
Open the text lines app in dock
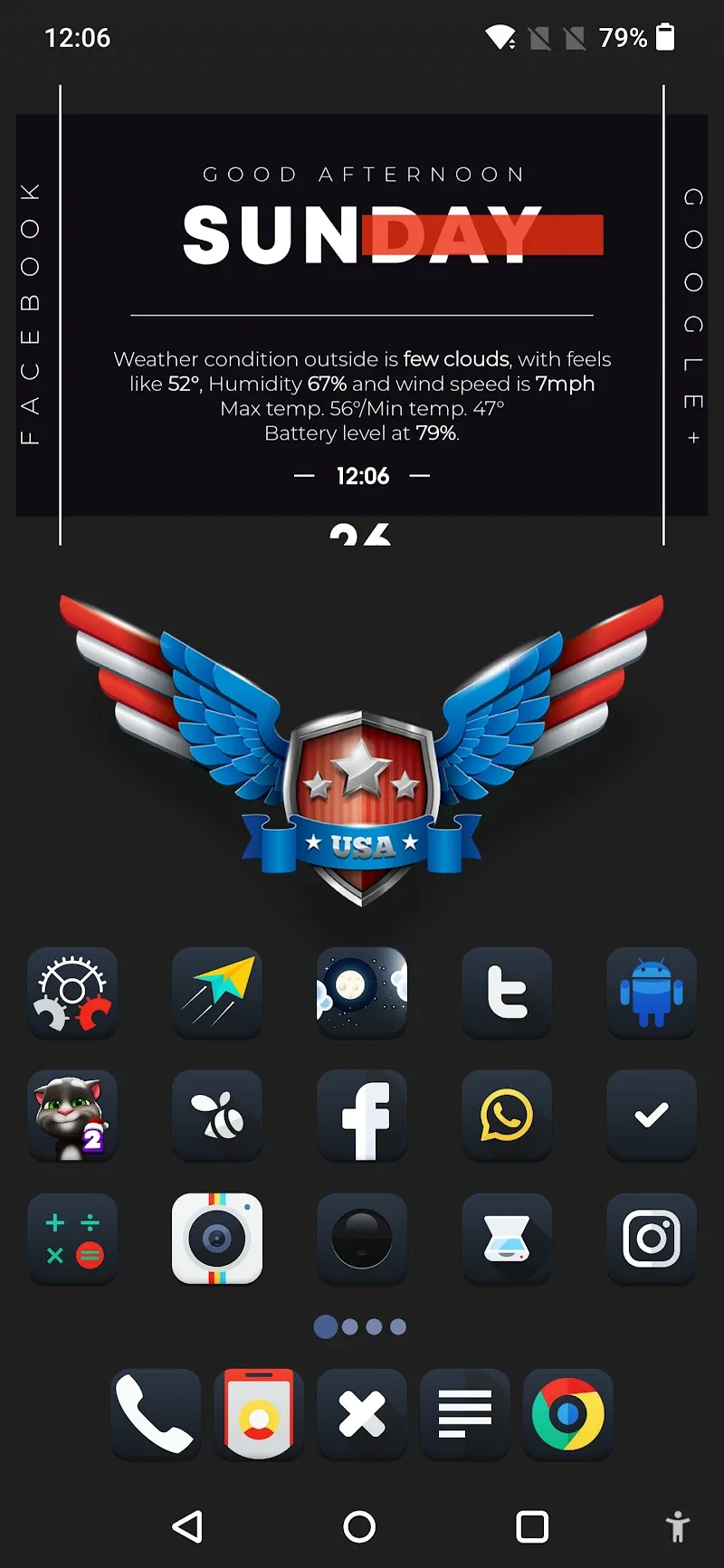[x=465, y=1414]
